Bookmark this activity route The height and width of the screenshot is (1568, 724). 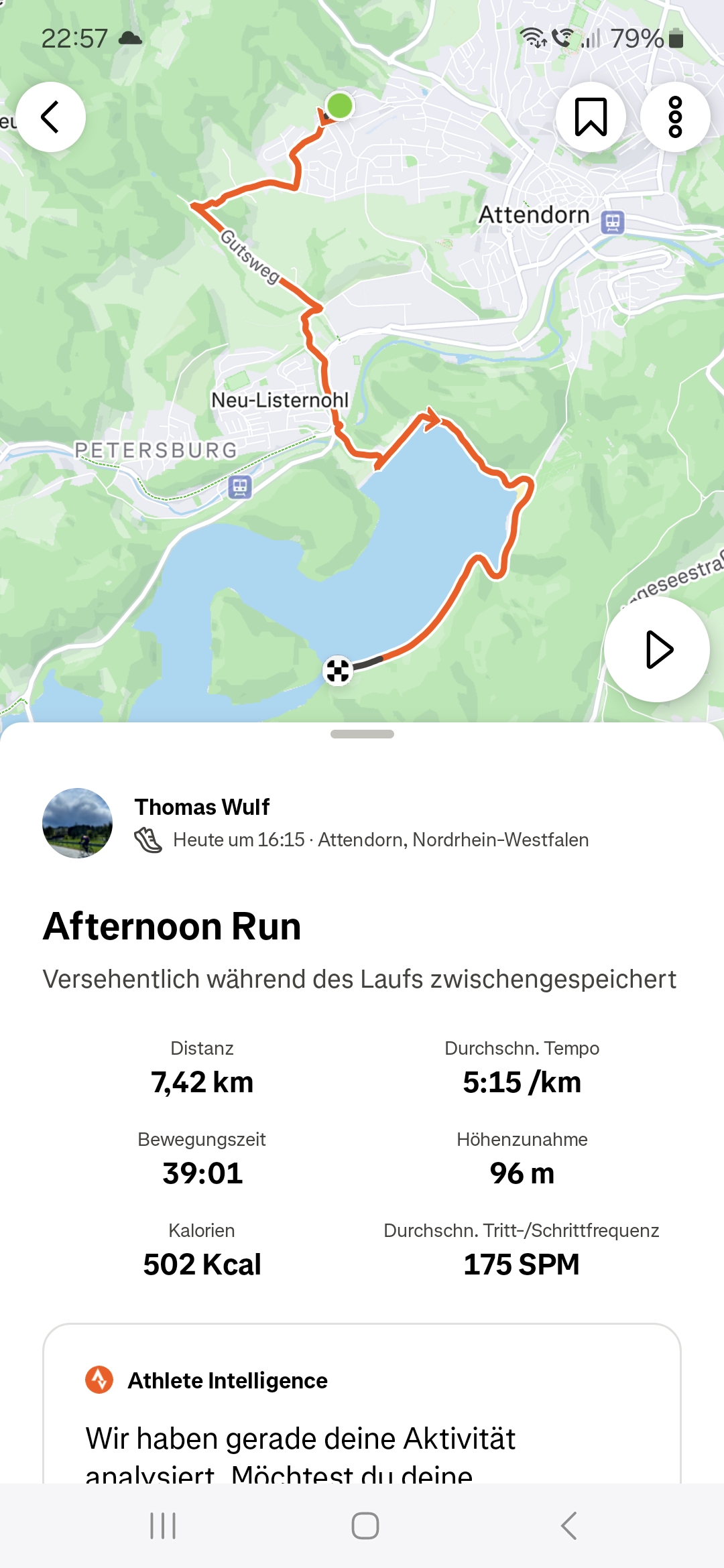pyautogui.click(x=591, y=117)
